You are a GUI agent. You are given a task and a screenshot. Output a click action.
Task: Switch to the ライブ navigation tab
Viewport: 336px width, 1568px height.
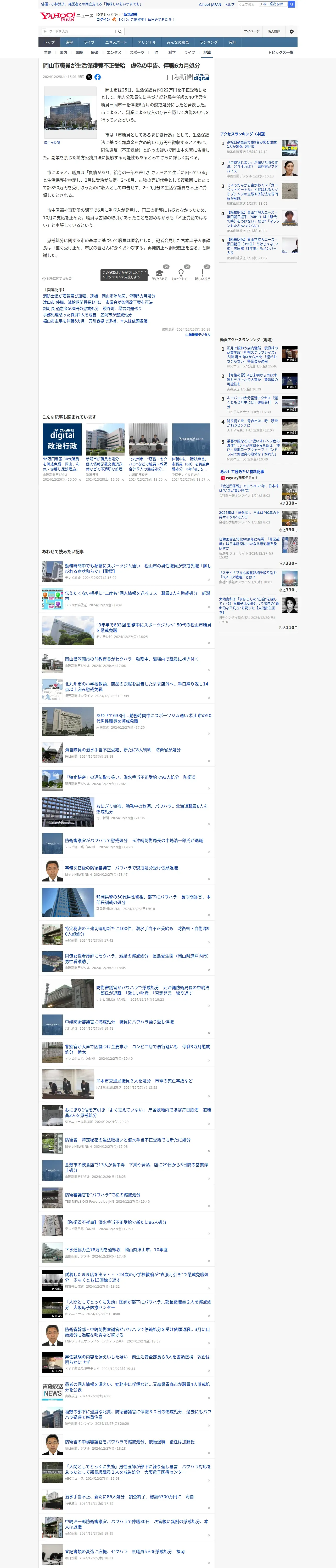pyautogui.click(x=89, y=43)
